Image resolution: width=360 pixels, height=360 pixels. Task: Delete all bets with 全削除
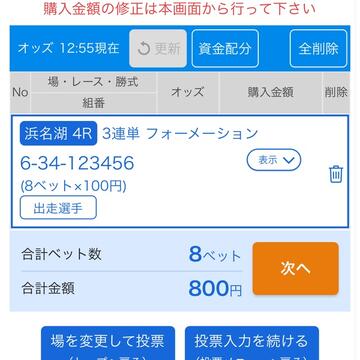pos(318,49)
